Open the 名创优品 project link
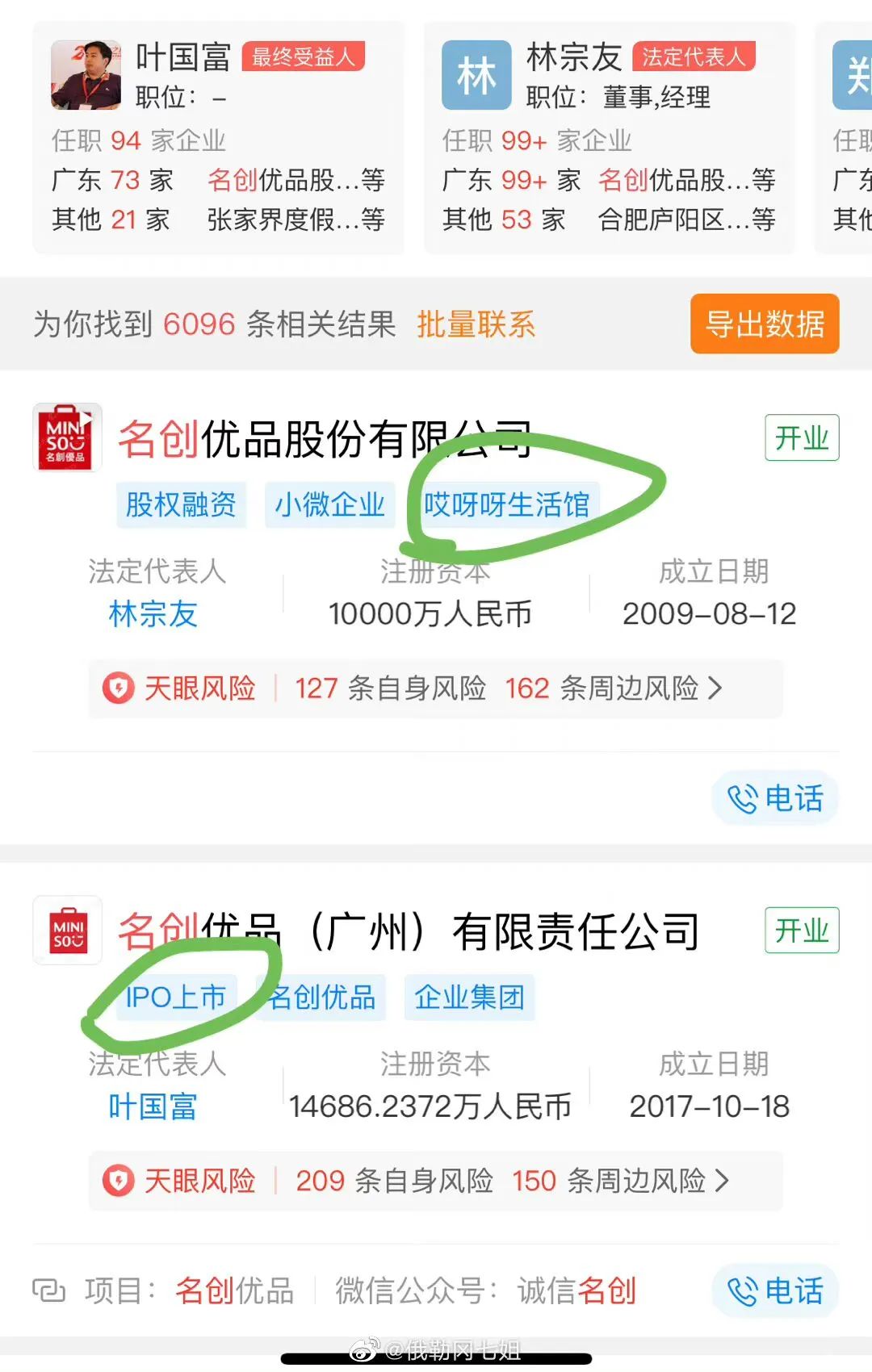Screen dimensions: 872x1372 tap(234, 1290)
